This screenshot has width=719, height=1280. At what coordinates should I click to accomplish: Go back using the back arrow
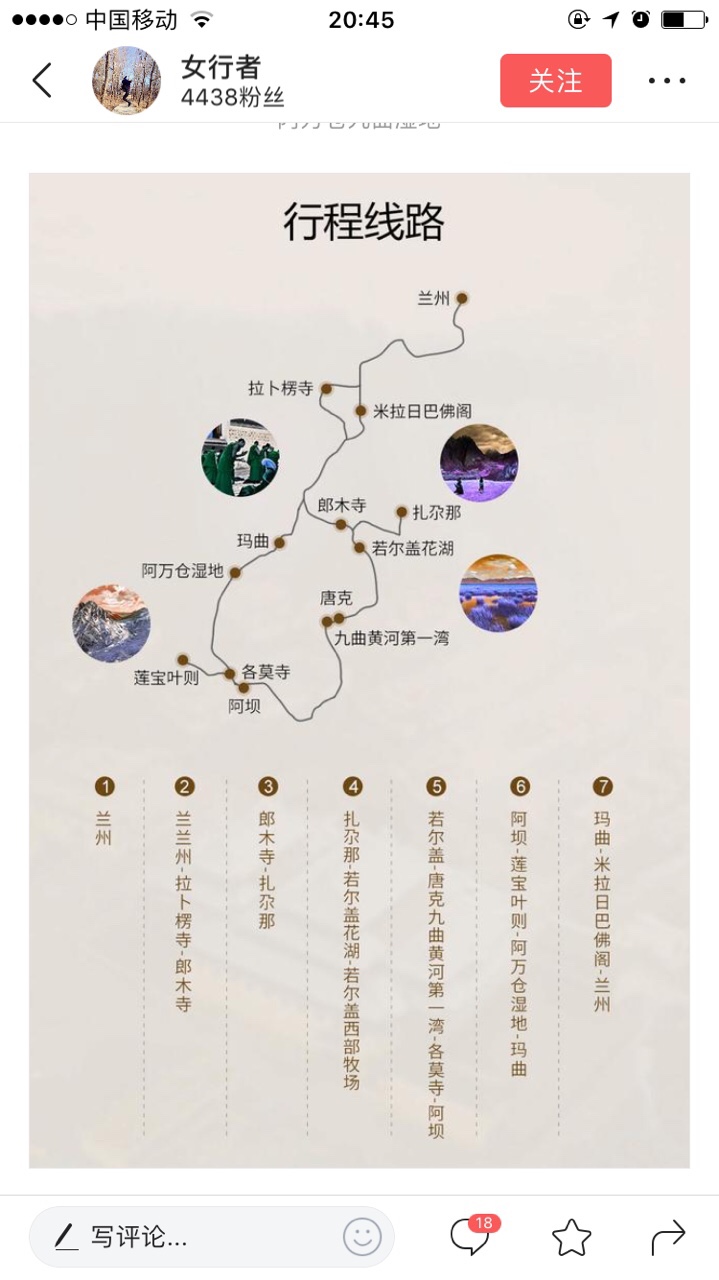[x=42, y=80]
